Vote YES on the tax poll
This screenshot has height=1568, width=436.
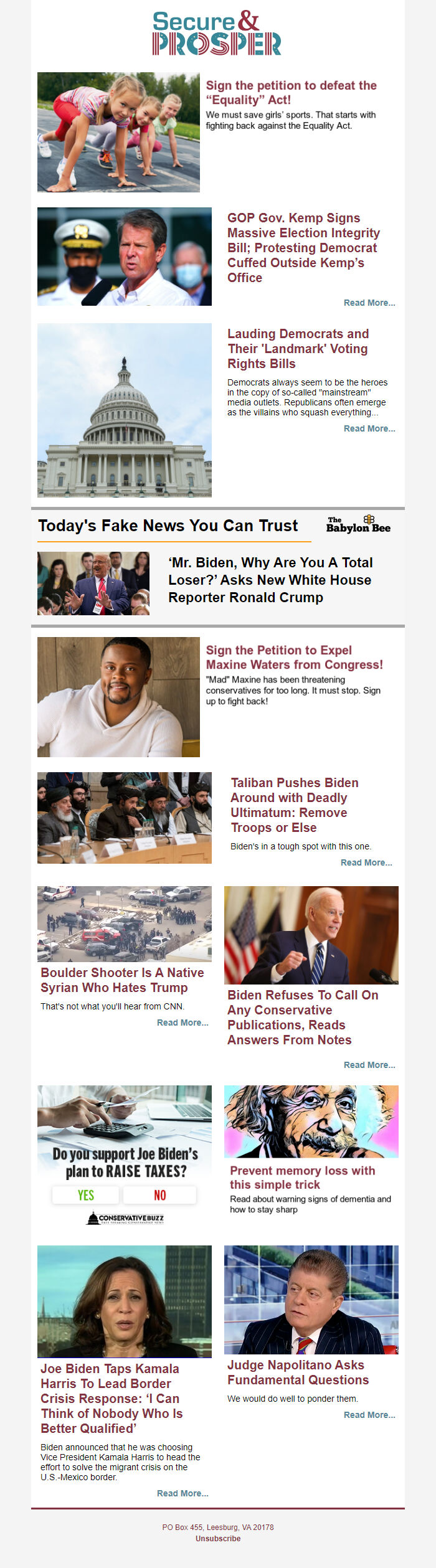(x=86, y=1195)
